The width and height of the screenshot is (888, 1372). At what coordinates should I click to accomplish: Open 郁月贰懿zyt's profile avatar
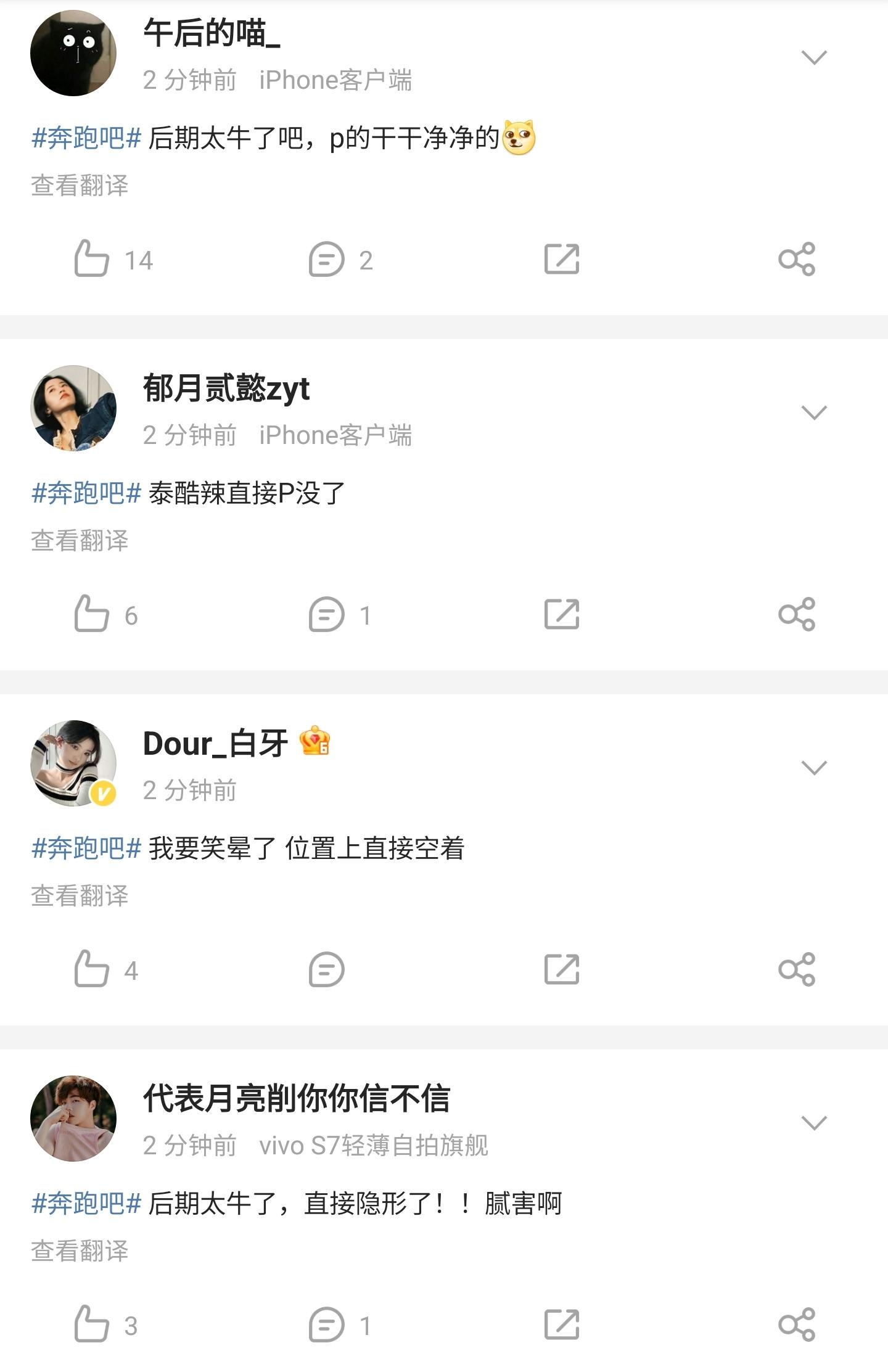pos(73,408)
